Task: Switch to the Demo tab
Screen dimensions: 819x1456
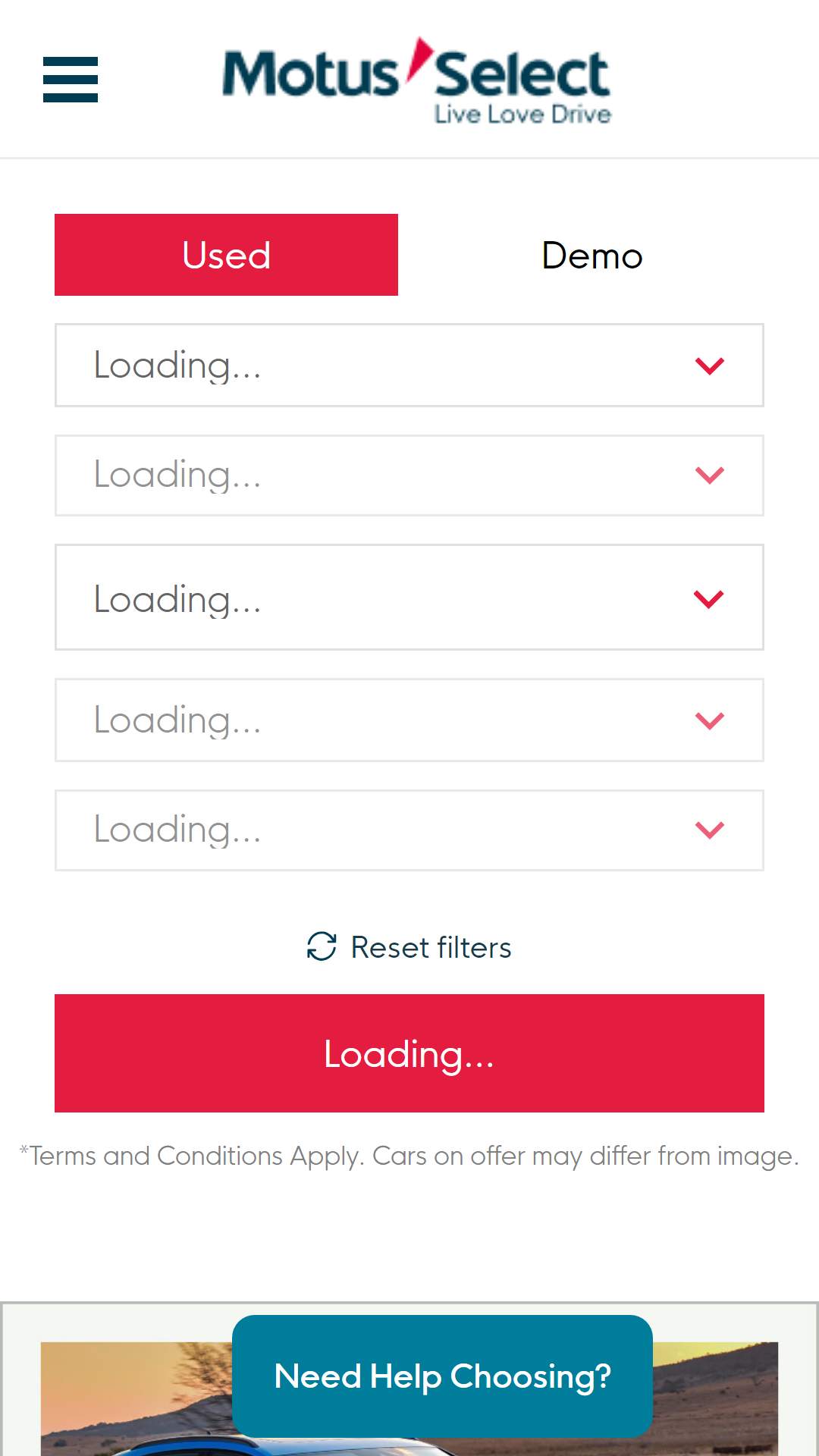Action: [x=592, y=255]
